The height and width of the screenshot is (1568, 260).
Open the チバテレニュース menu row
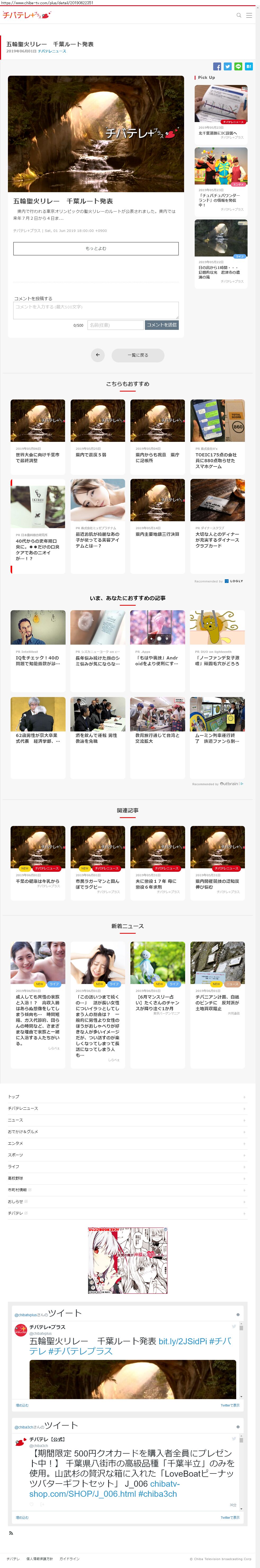pos(23,1108)
